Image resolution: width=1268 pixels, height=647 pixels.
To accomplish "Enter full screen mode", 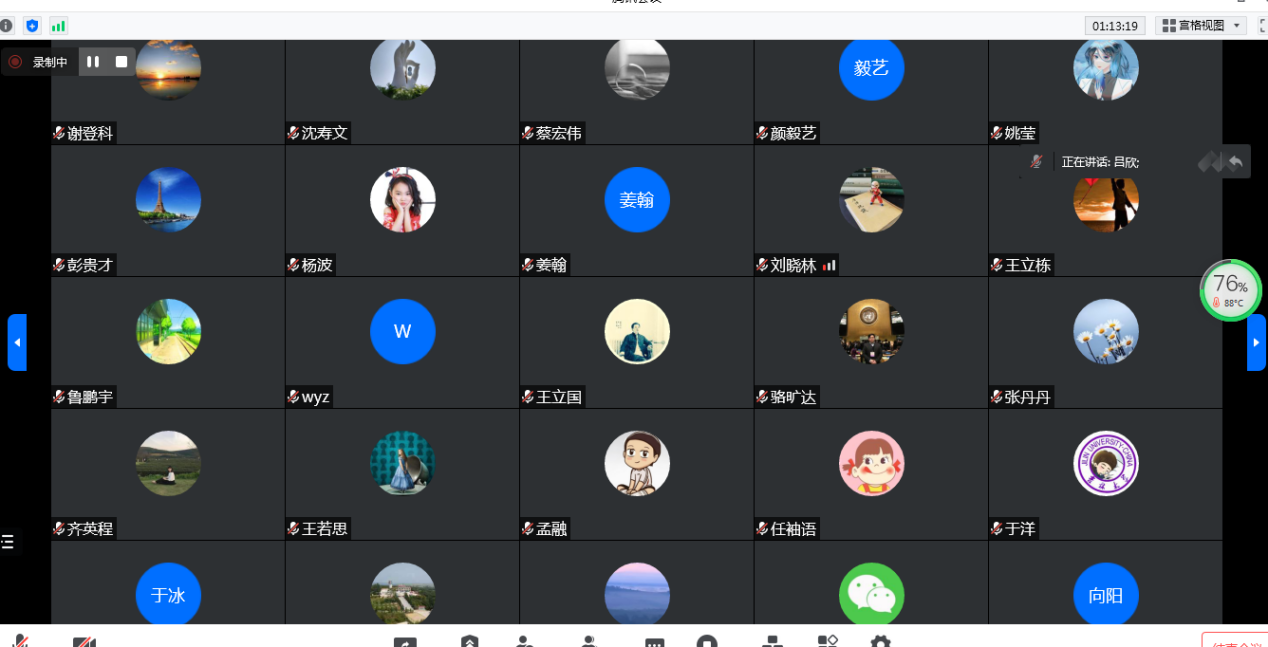I will [1261, 26].
